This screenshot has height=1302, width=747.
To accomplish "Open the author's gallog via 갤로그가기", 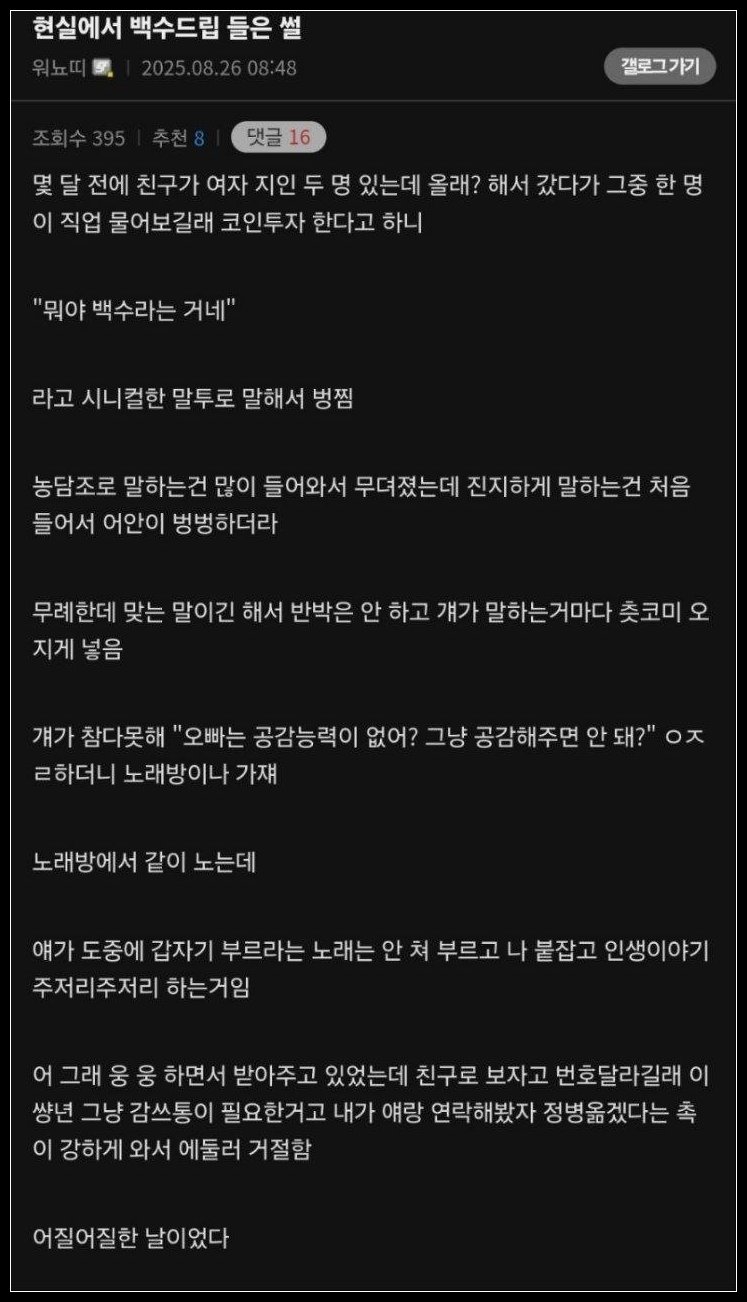I will tap(659, 68).
